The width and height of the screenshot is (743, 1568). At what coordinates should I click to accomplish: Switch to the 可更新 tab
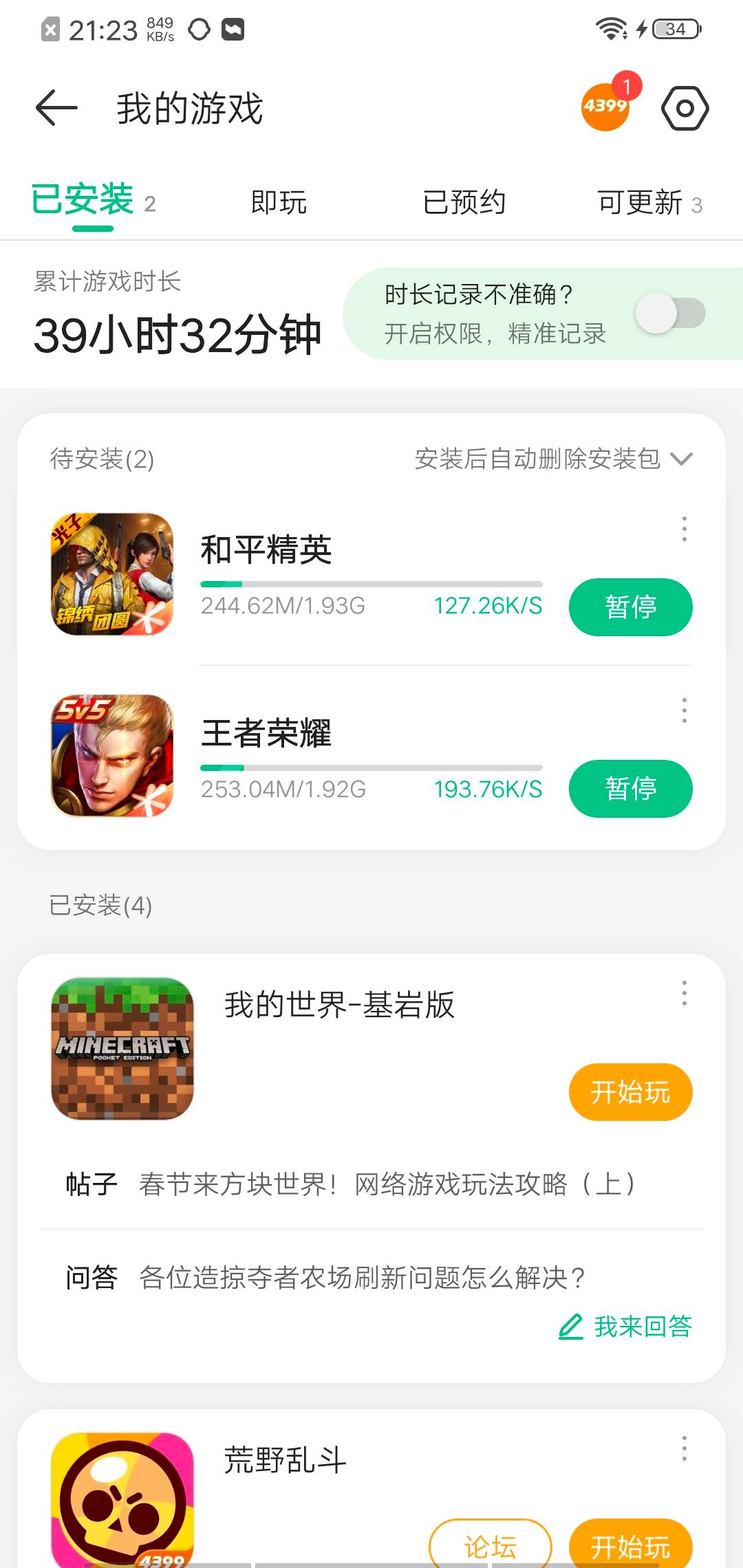click(649, 203)
